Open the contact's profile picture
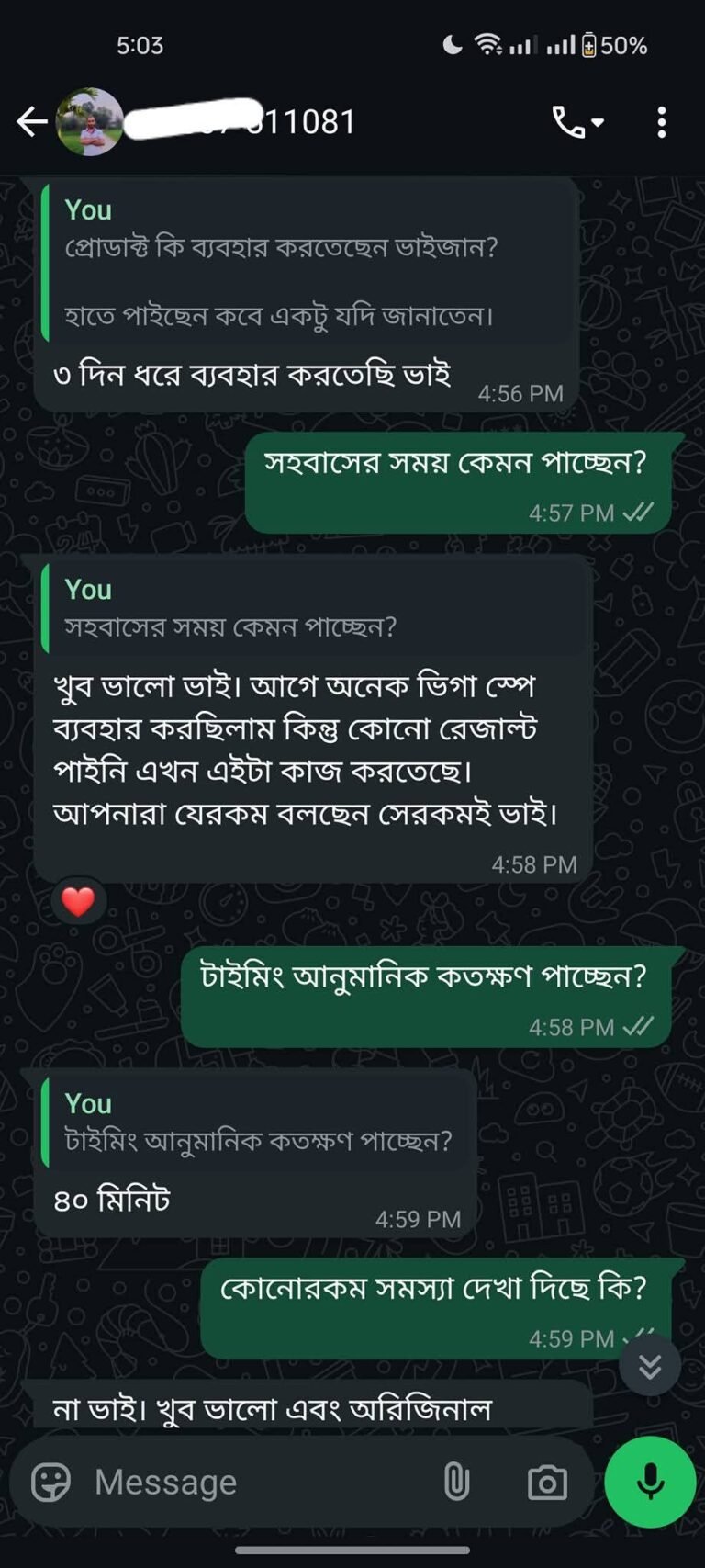This screenshot has width=705, height=1568. pos(89,122)
